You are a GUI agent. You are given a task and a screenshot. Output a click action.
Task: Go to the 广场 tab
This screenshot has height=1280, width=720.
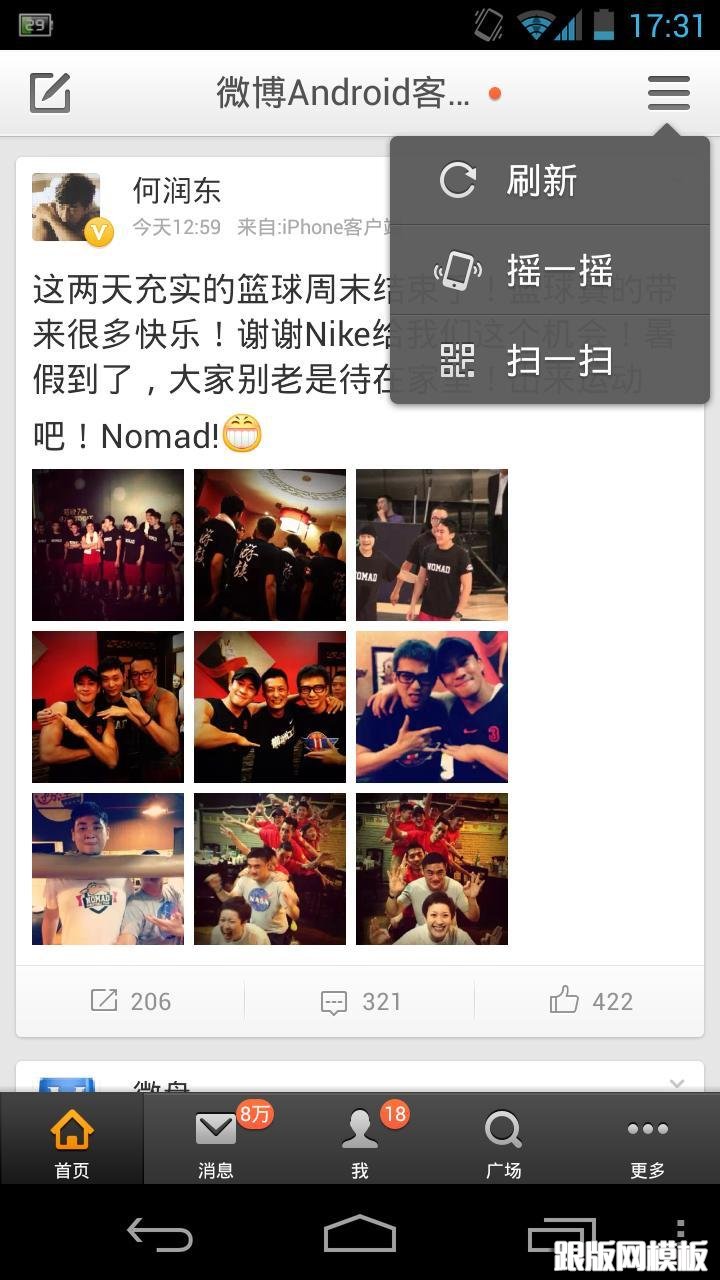pos(503,1140)
